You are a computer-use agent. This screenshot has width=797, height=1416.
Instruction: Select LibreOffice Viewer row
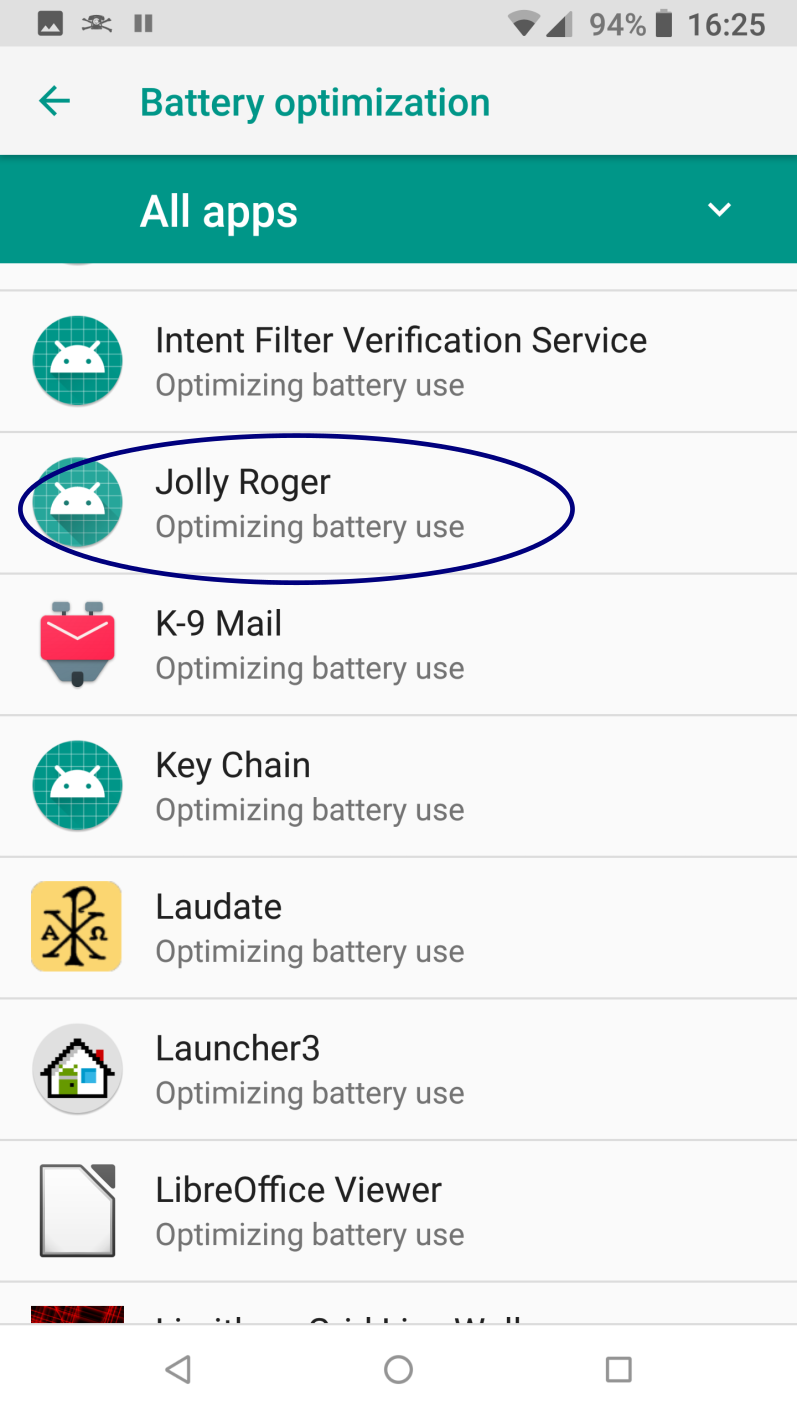click(398, 1211)
